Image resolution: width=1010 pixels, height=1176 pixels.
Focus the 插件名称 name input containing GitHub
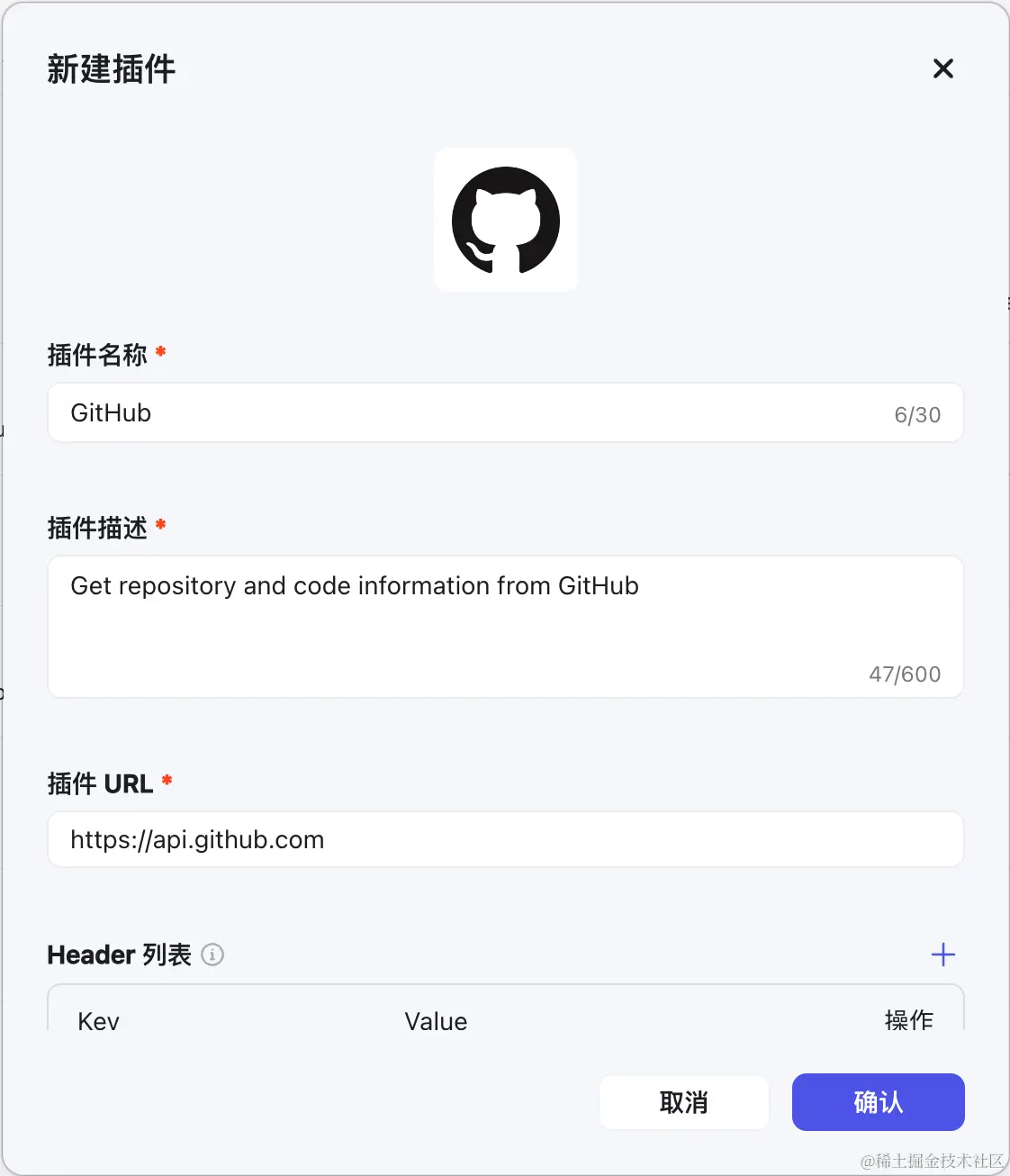pyautogui.click(x=360, y=412)
